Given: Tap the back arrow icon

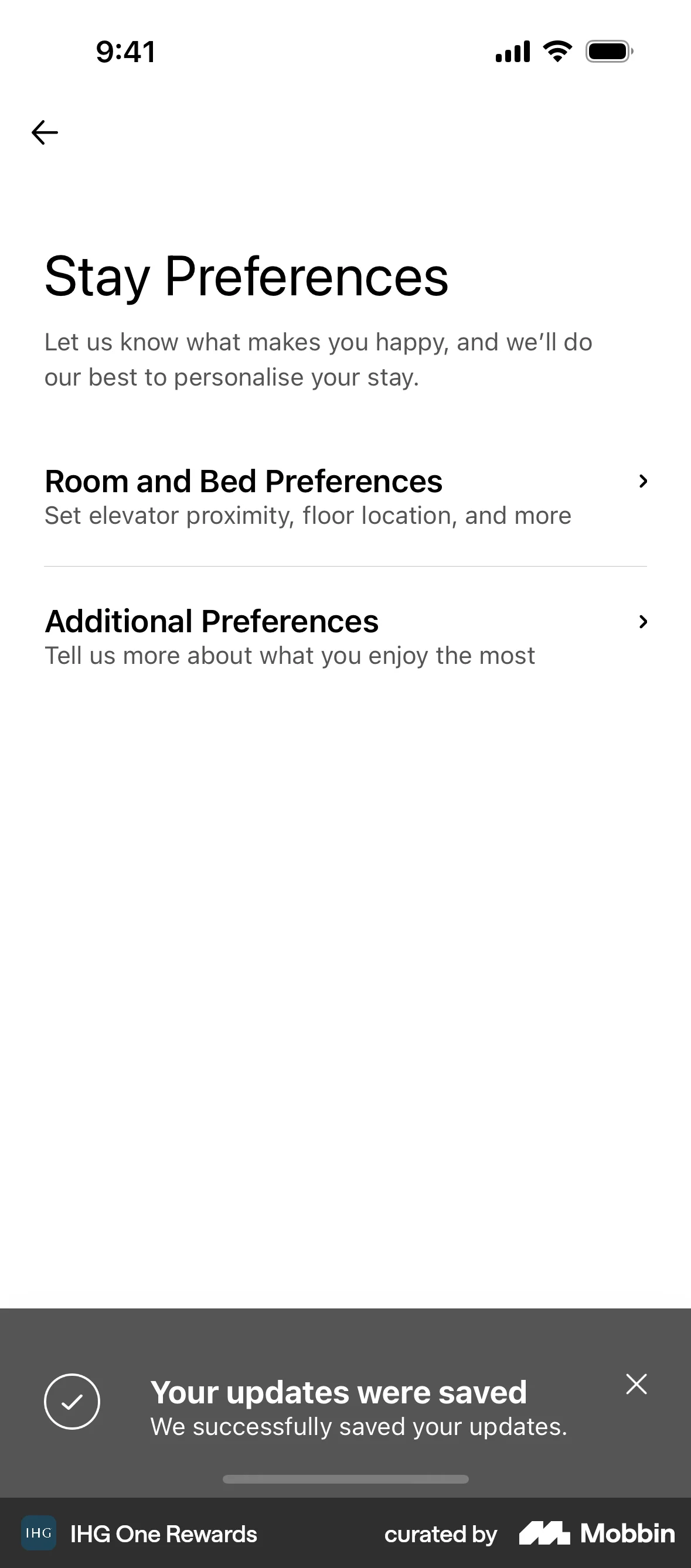Looking at the screenshot, I should pos(45,131).
